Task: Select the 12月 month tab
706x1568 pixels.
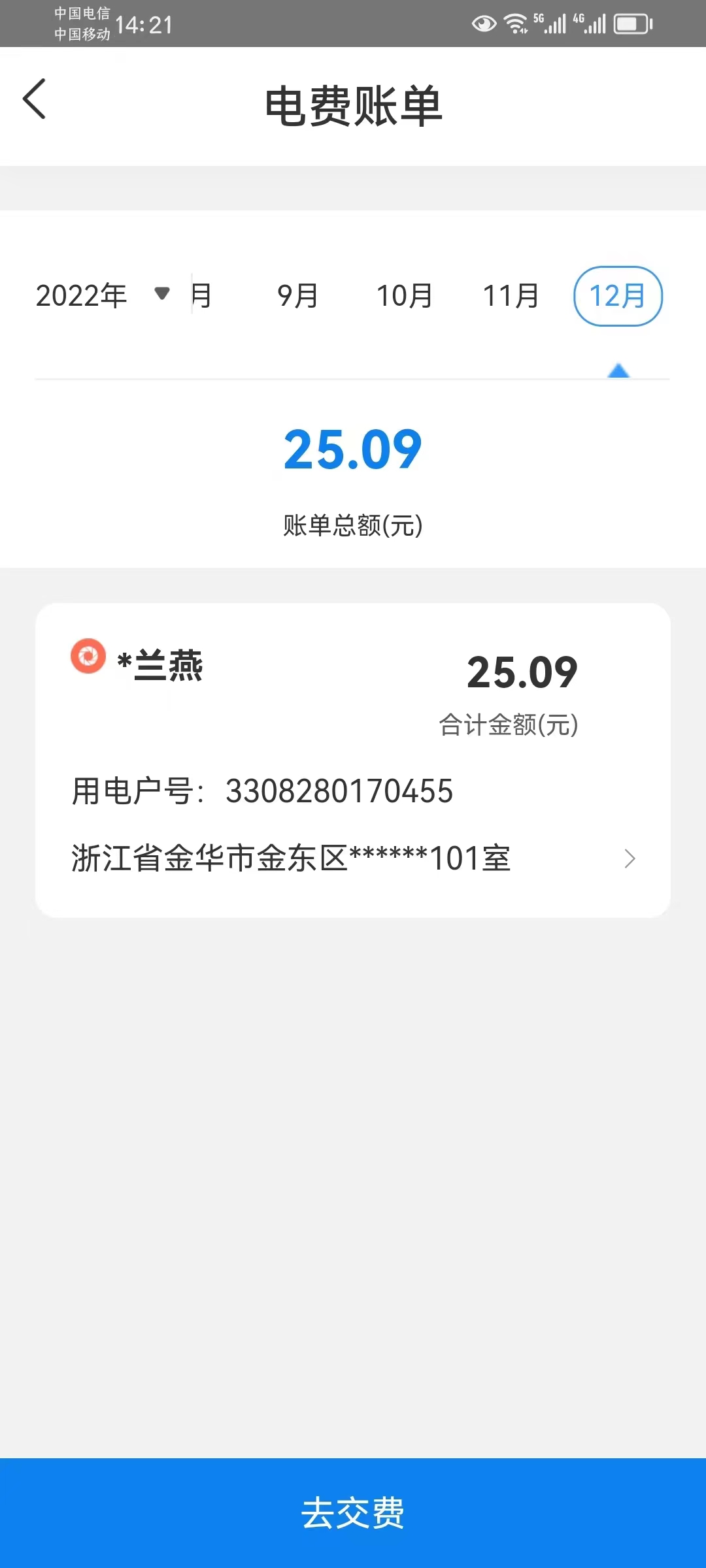Action: click(618, 296)
